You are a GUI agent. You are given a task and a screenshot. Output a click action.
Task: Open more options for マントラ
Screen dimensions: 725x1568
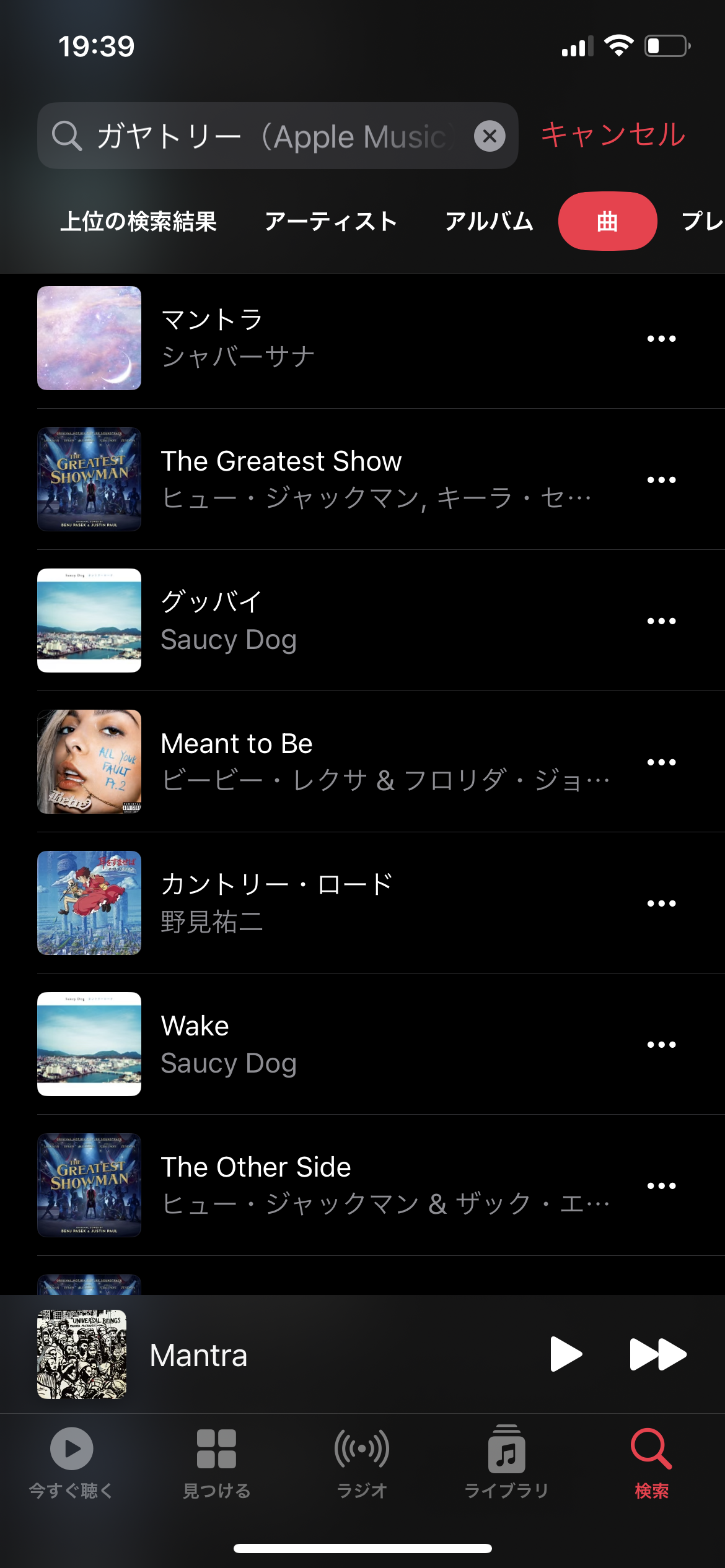coord(661,339)
